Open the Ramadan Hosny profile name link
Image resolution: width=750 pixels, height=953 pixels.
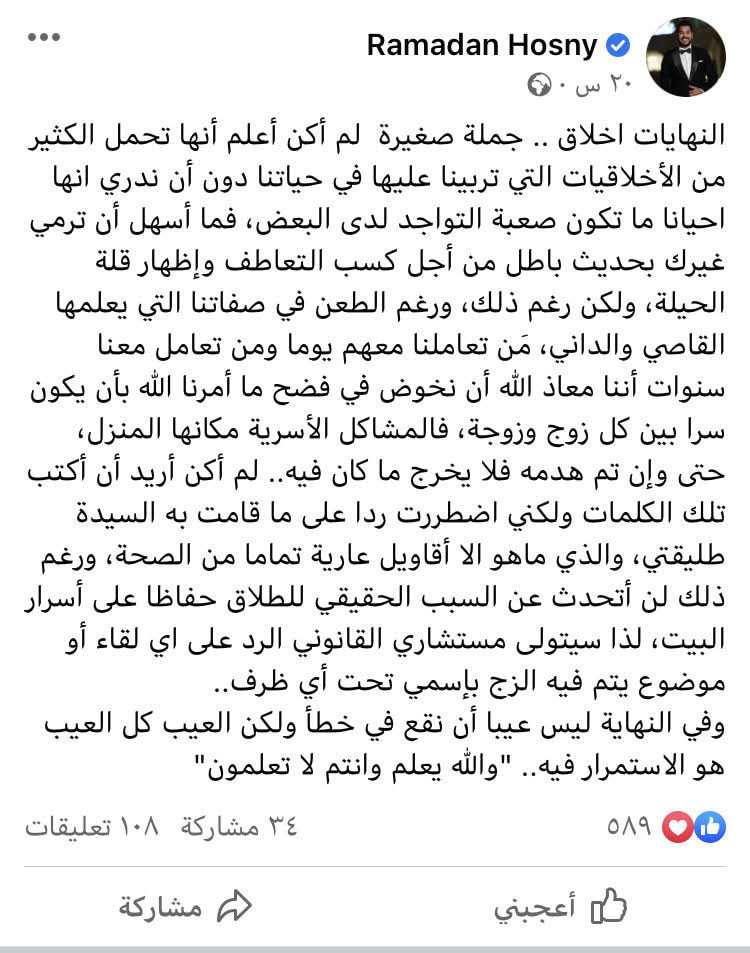click(482, 45)
